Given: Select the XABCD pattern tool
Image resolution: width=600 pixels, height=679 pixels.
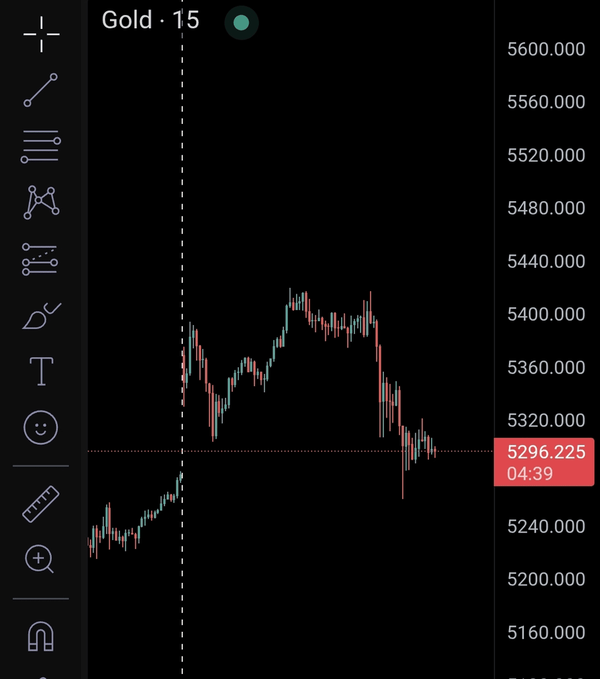Looking at the screenshot, I should click(41, 202).
